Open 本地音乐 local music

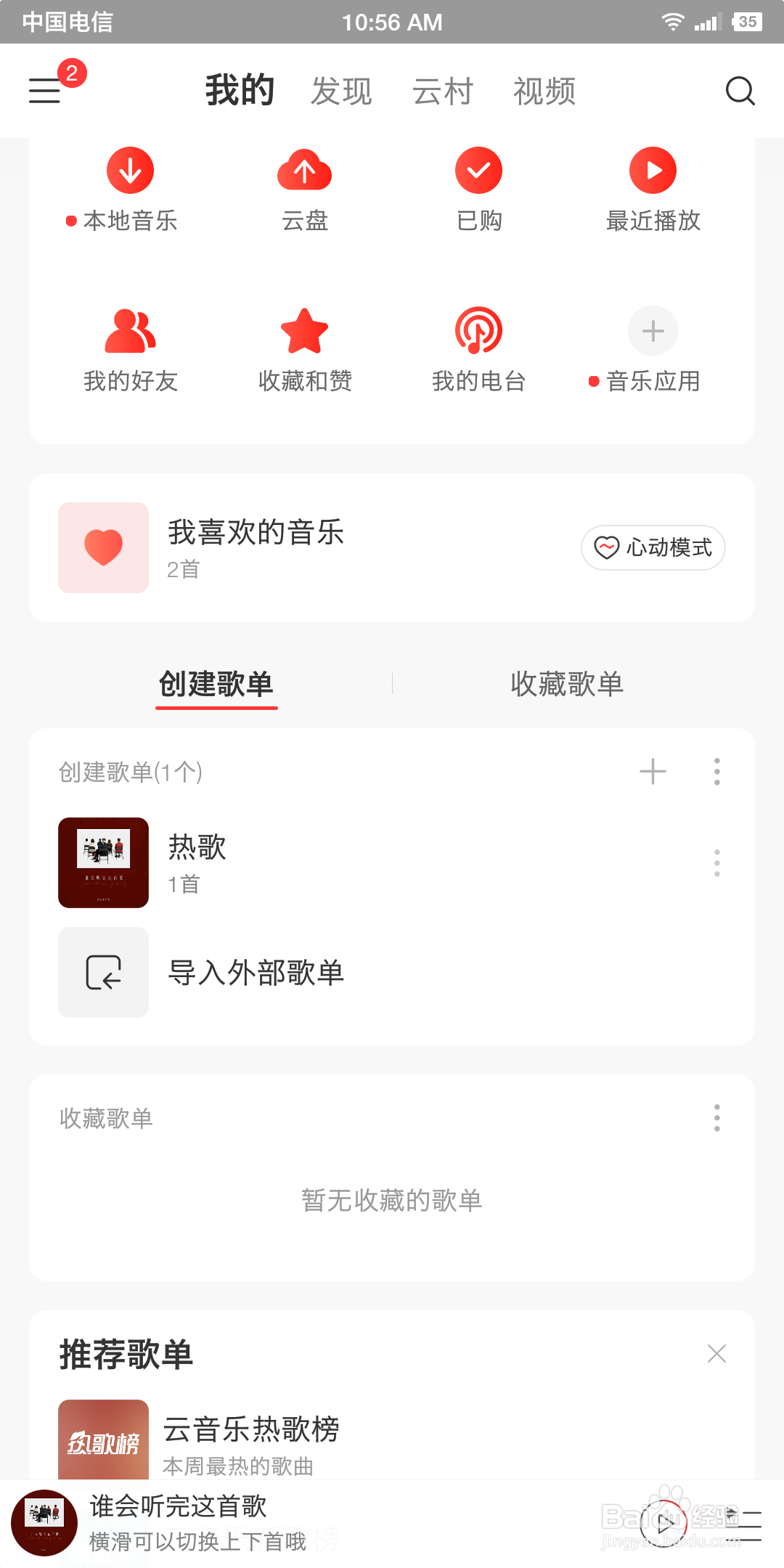tap(131, 189)
